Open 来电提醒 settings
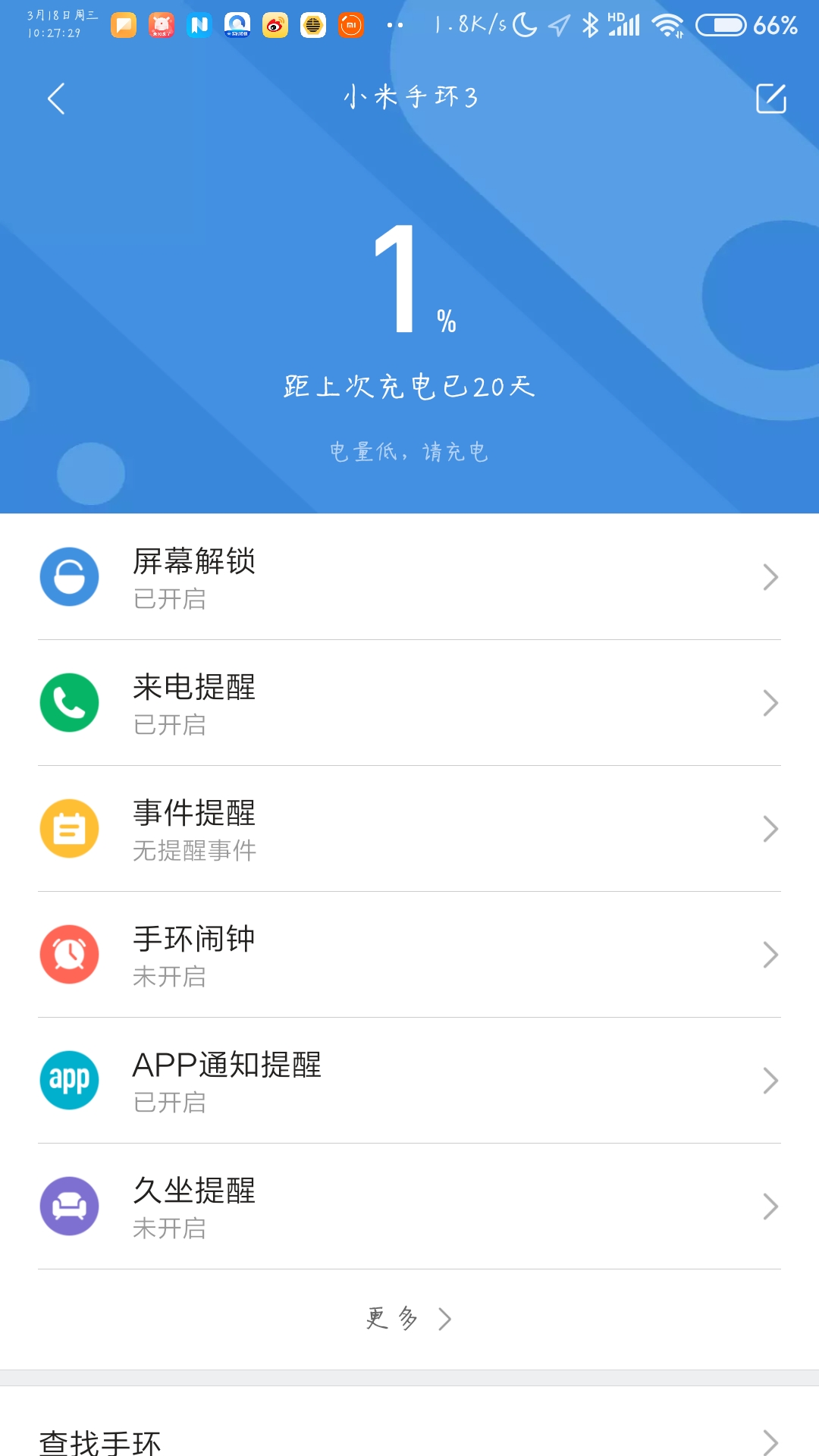Viewport: 819px width, 1456px height. [409, 703]
